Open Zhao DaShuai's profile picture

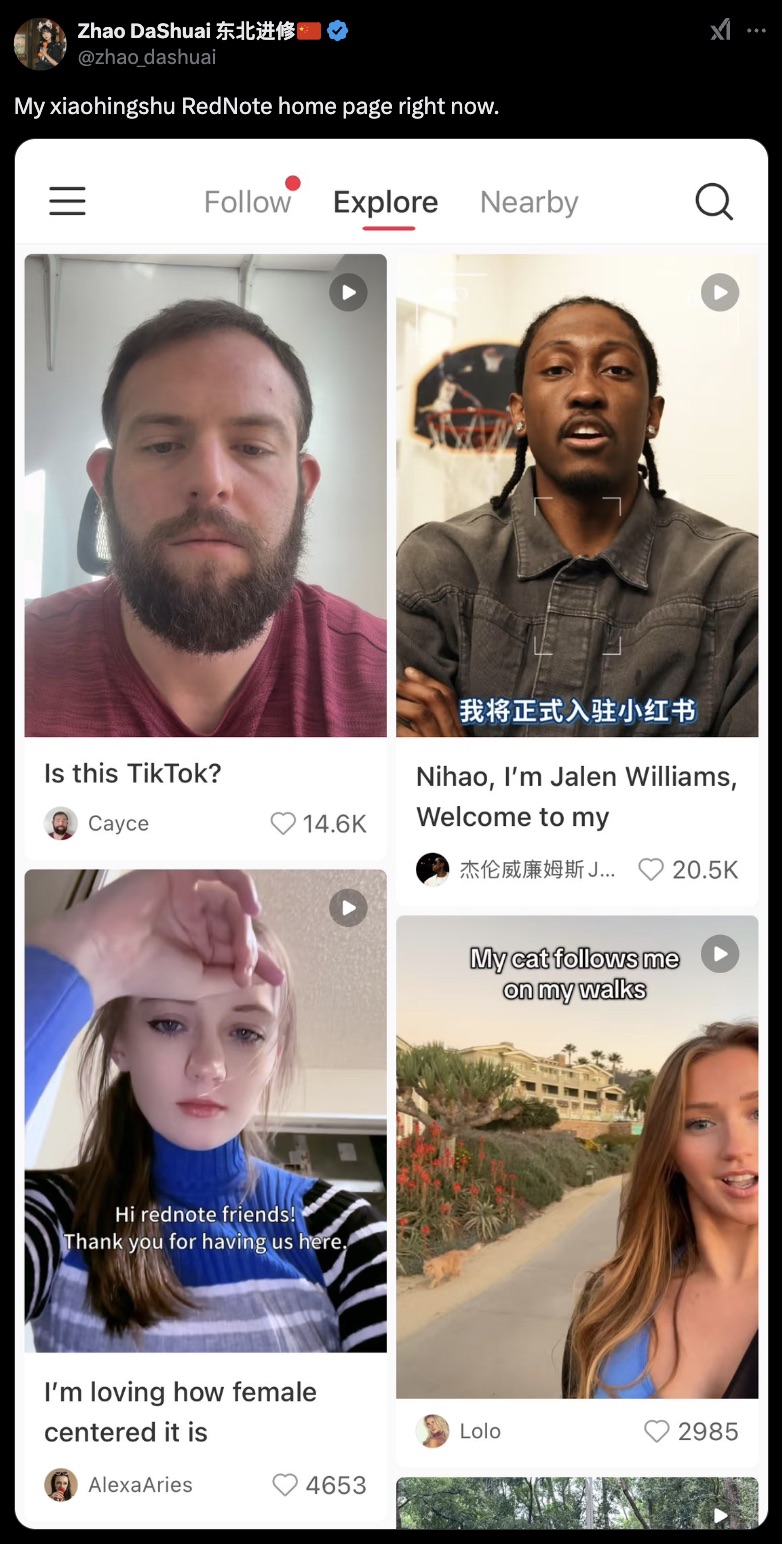pyautogui.click(x=40, y=44)
